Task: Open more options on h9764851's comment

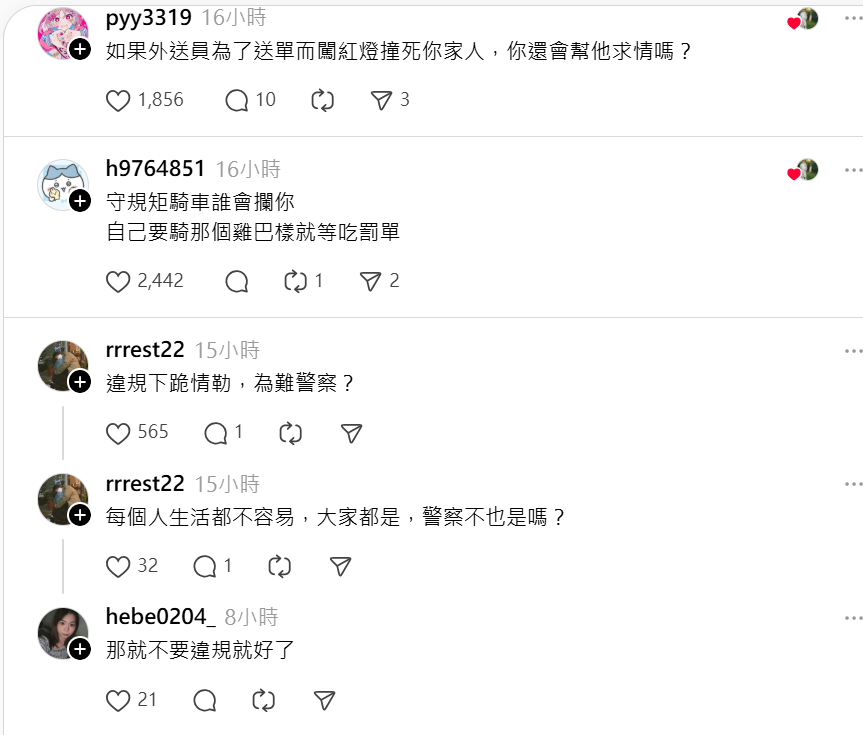Action: [852, 168]
